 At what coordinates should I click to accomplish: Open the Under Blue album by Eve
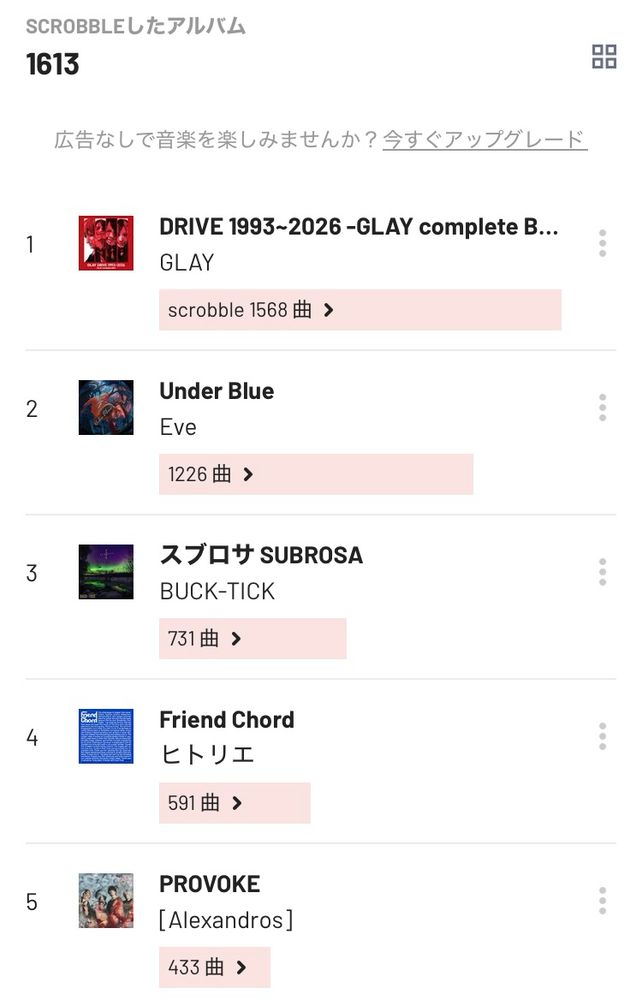pos(216,391)
